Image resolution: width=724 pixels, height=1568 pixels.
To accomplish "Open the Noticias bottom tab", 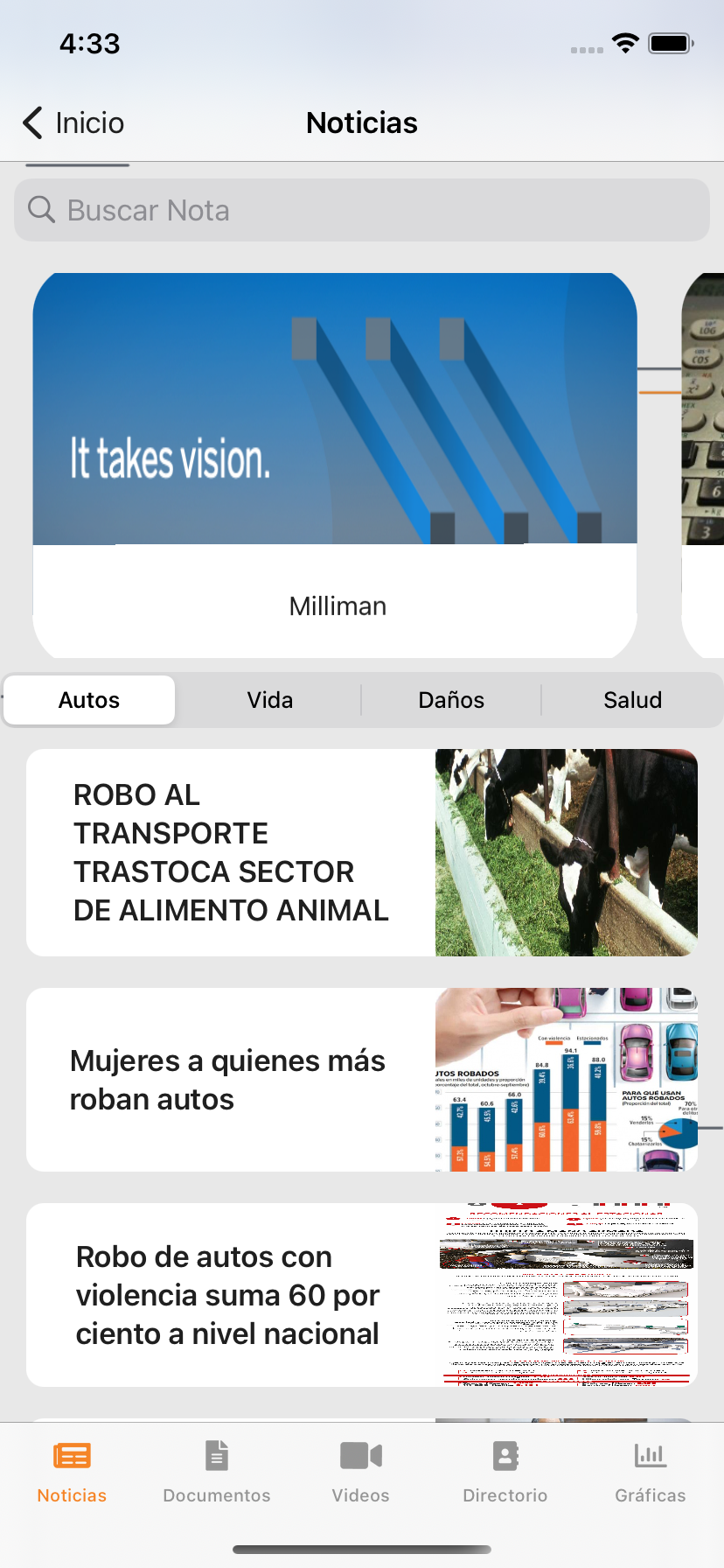I will (72, 1472).
